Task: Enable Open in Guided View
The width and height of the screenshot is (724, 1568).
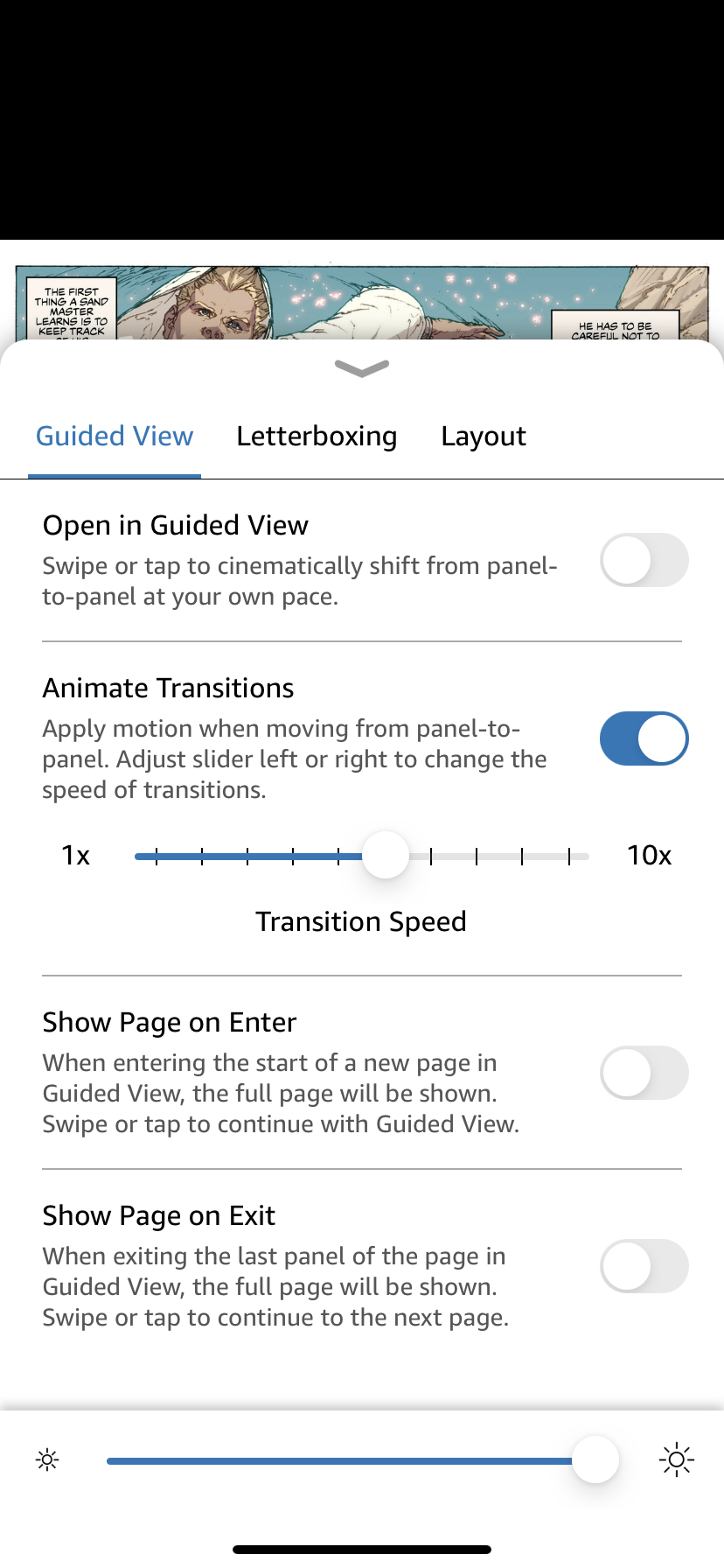Action: click(644, 560)
